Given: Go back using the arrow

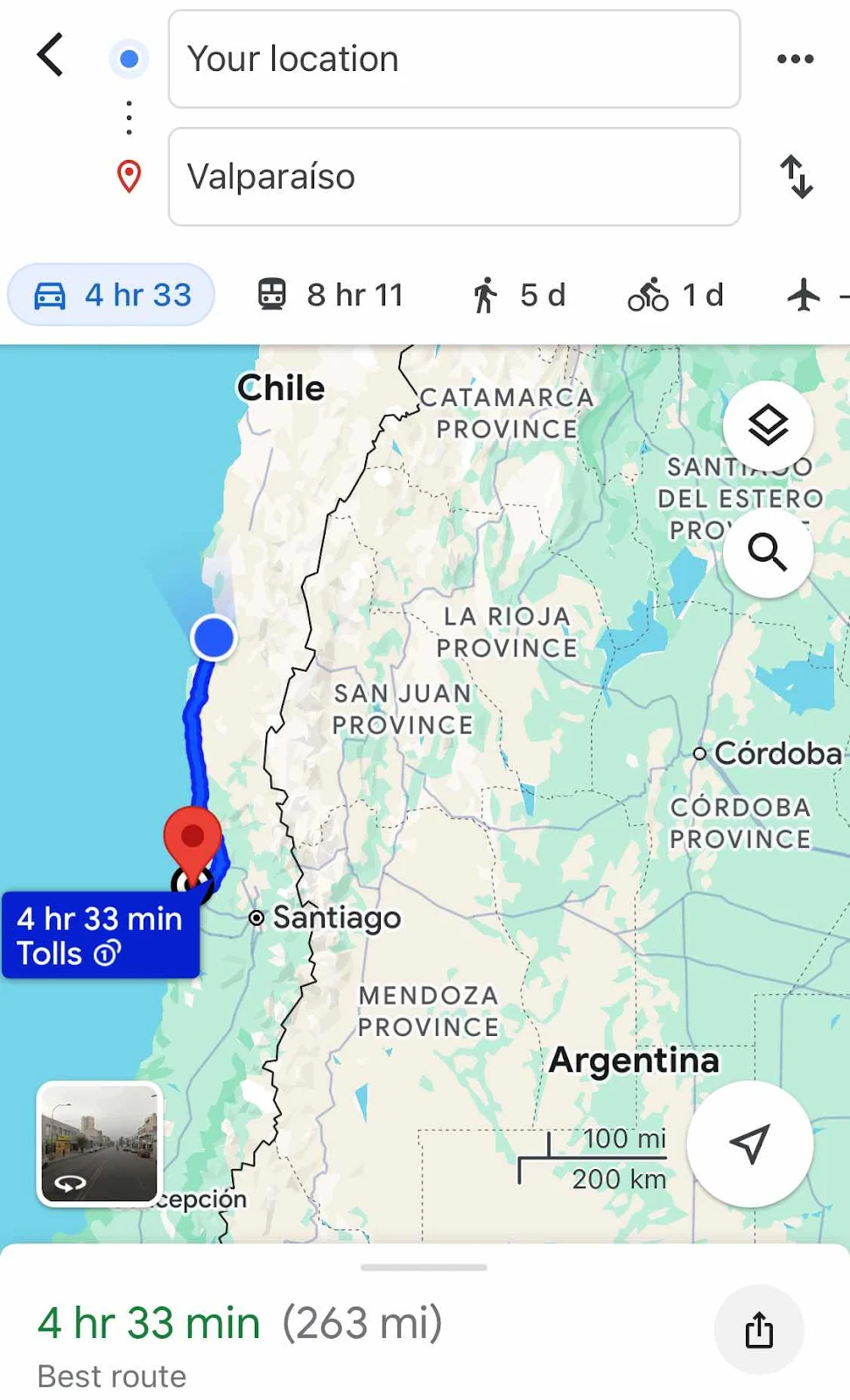Looking at the screenshot, I should 51,56.
